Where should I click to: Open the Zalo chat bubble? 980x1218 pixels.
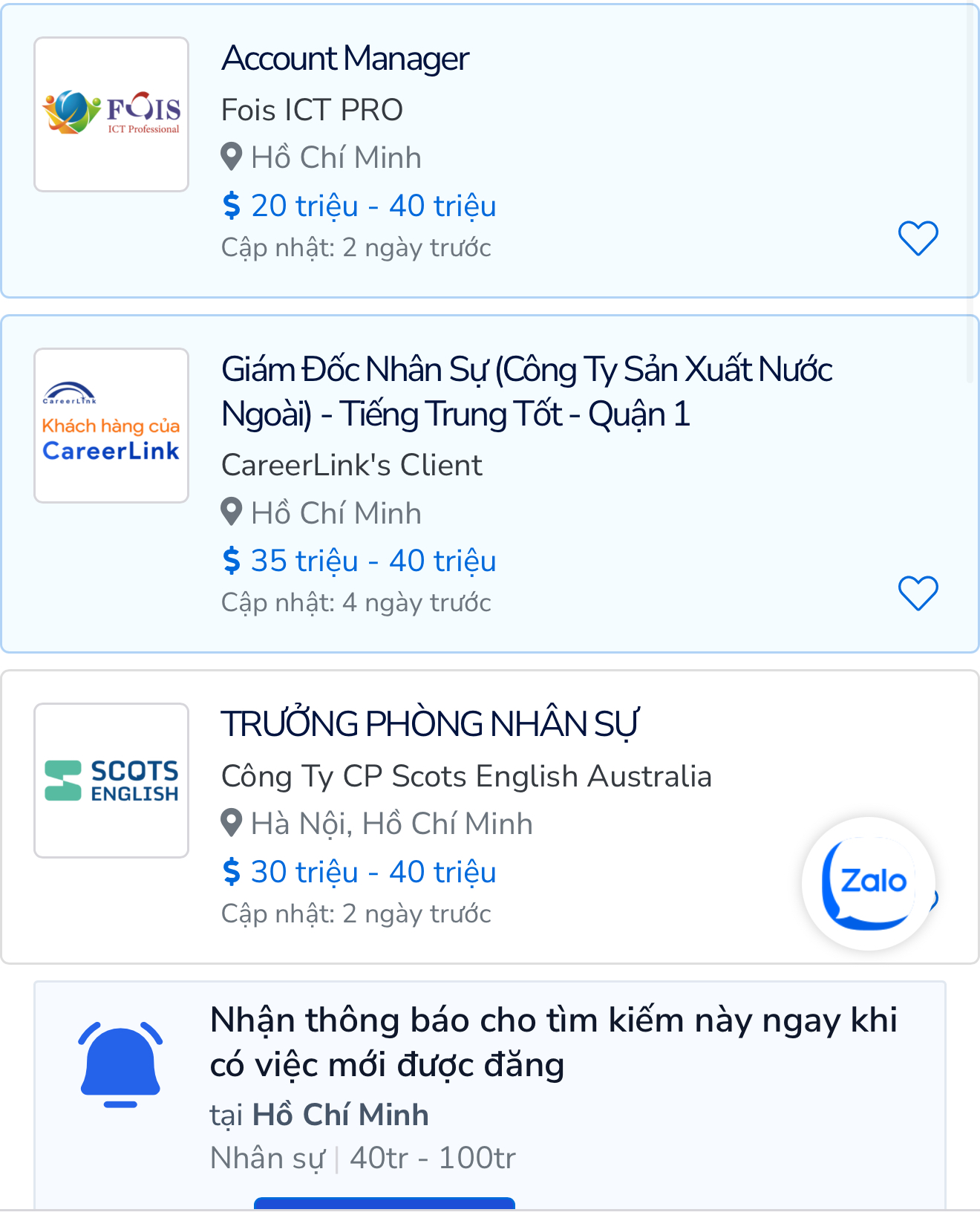coord(868,883)
